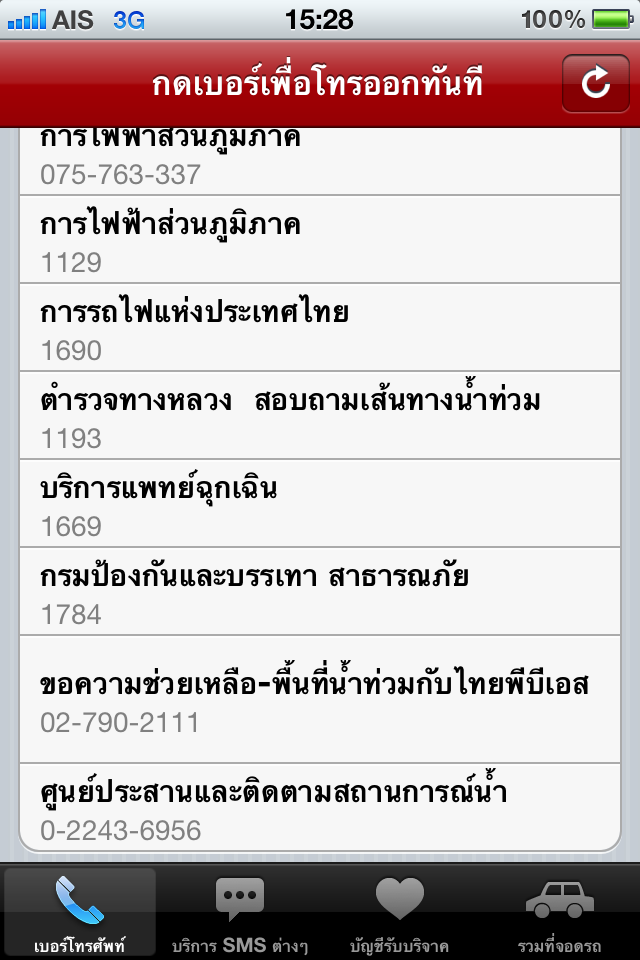Select the รวมที่จอดรถ tab

coord(560,912)
